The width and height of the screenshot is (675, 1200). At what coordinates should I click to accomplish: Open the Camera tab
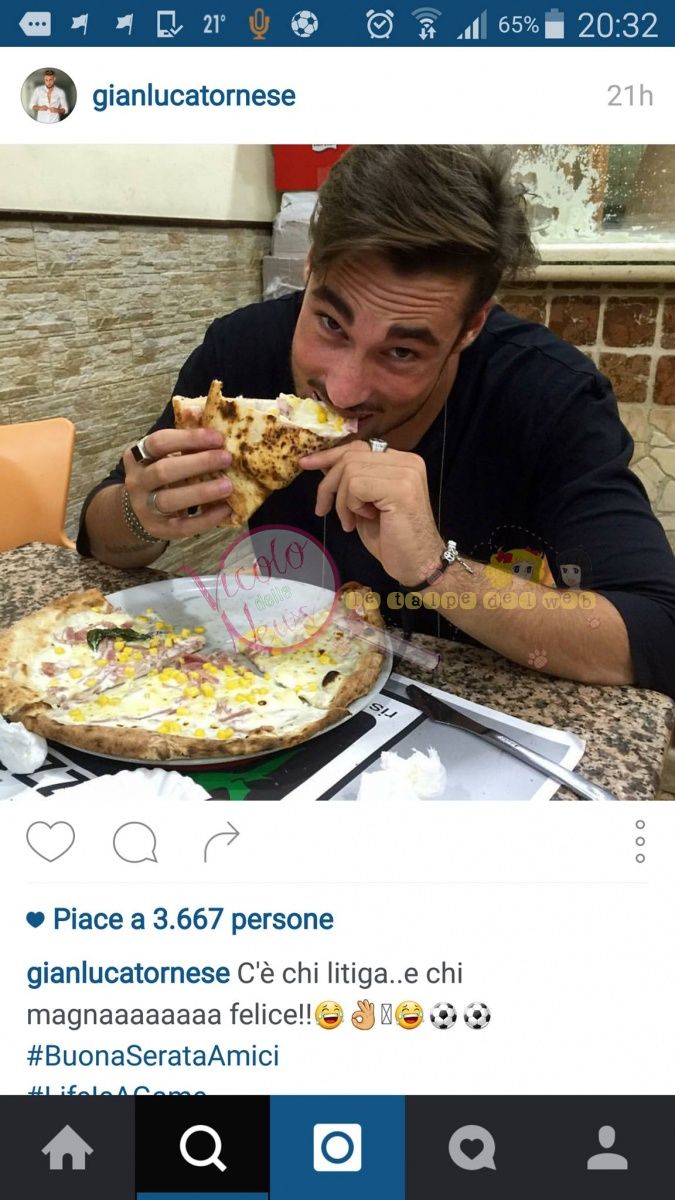(337, 1148)
